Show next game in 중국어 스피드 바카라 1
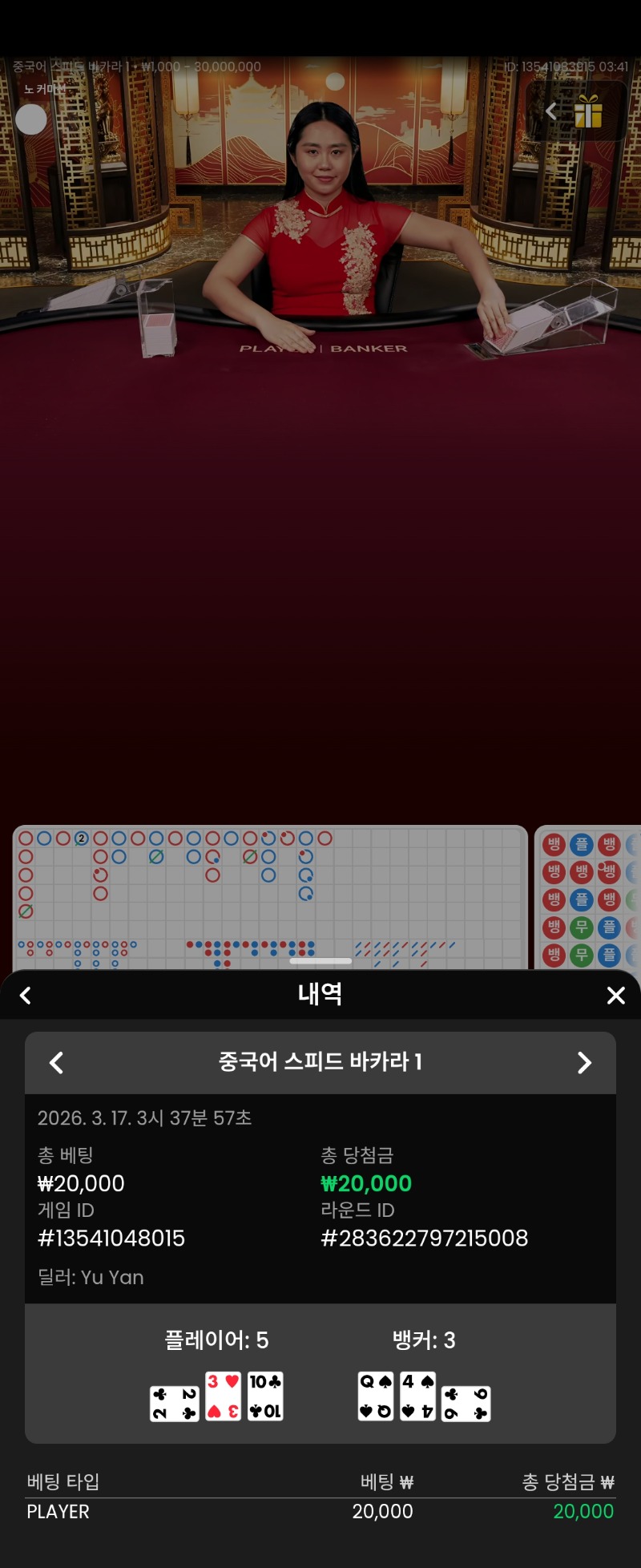The image size is (641, 1568). pyautogui.click(x=584, y=1063)
